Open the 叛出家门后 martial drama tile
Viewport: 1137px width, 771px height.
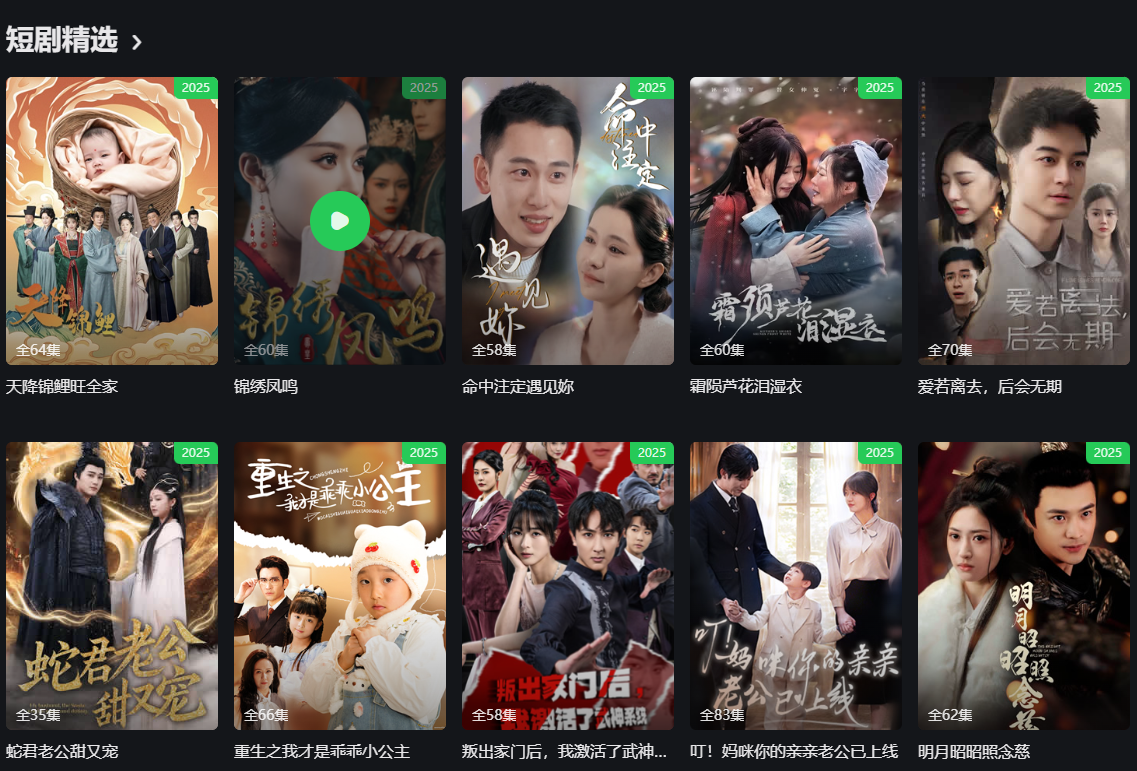click(x=567, y=585)
